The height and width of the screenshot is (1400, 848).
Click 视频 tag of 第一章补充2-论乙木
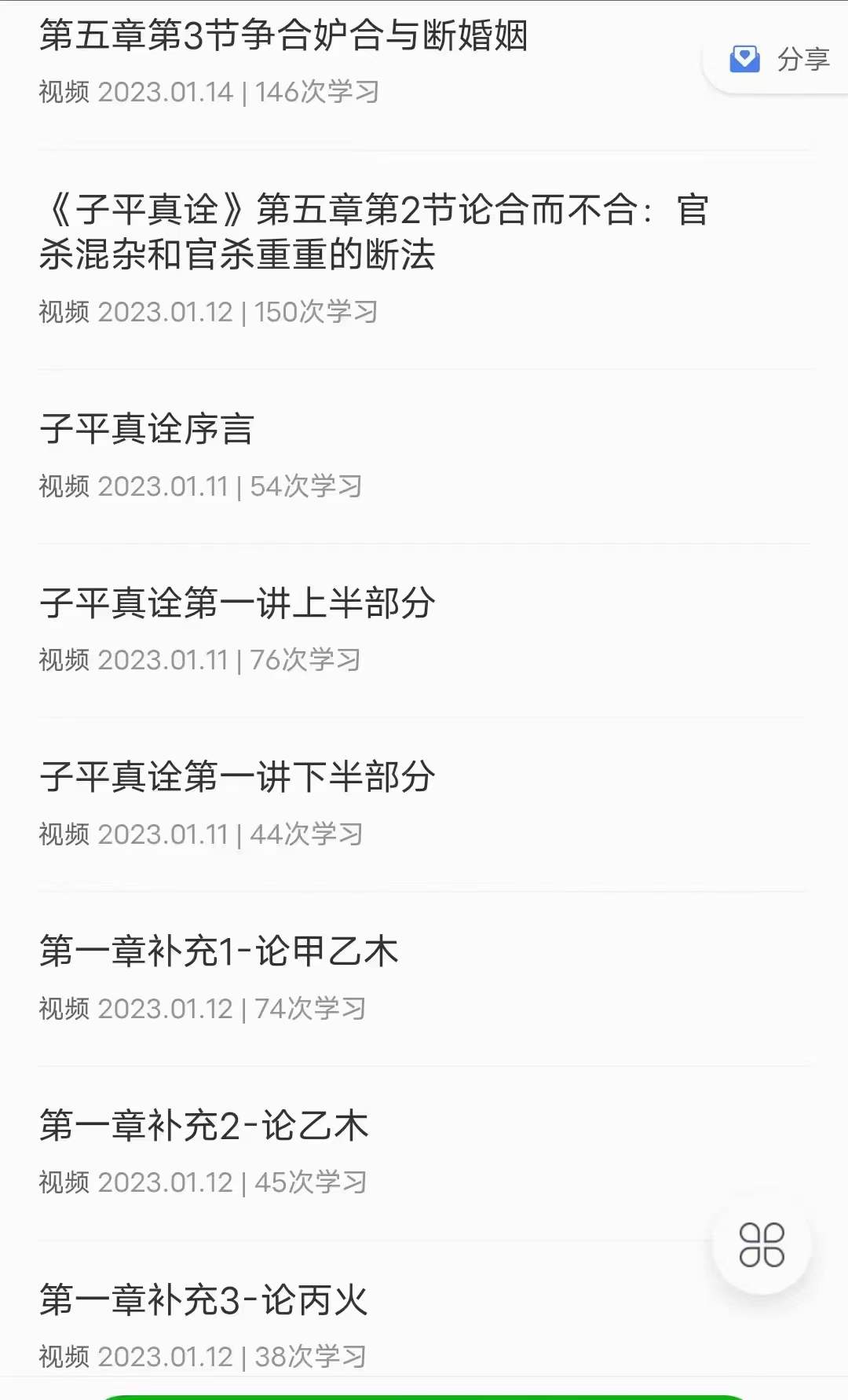coord(64,1182)
